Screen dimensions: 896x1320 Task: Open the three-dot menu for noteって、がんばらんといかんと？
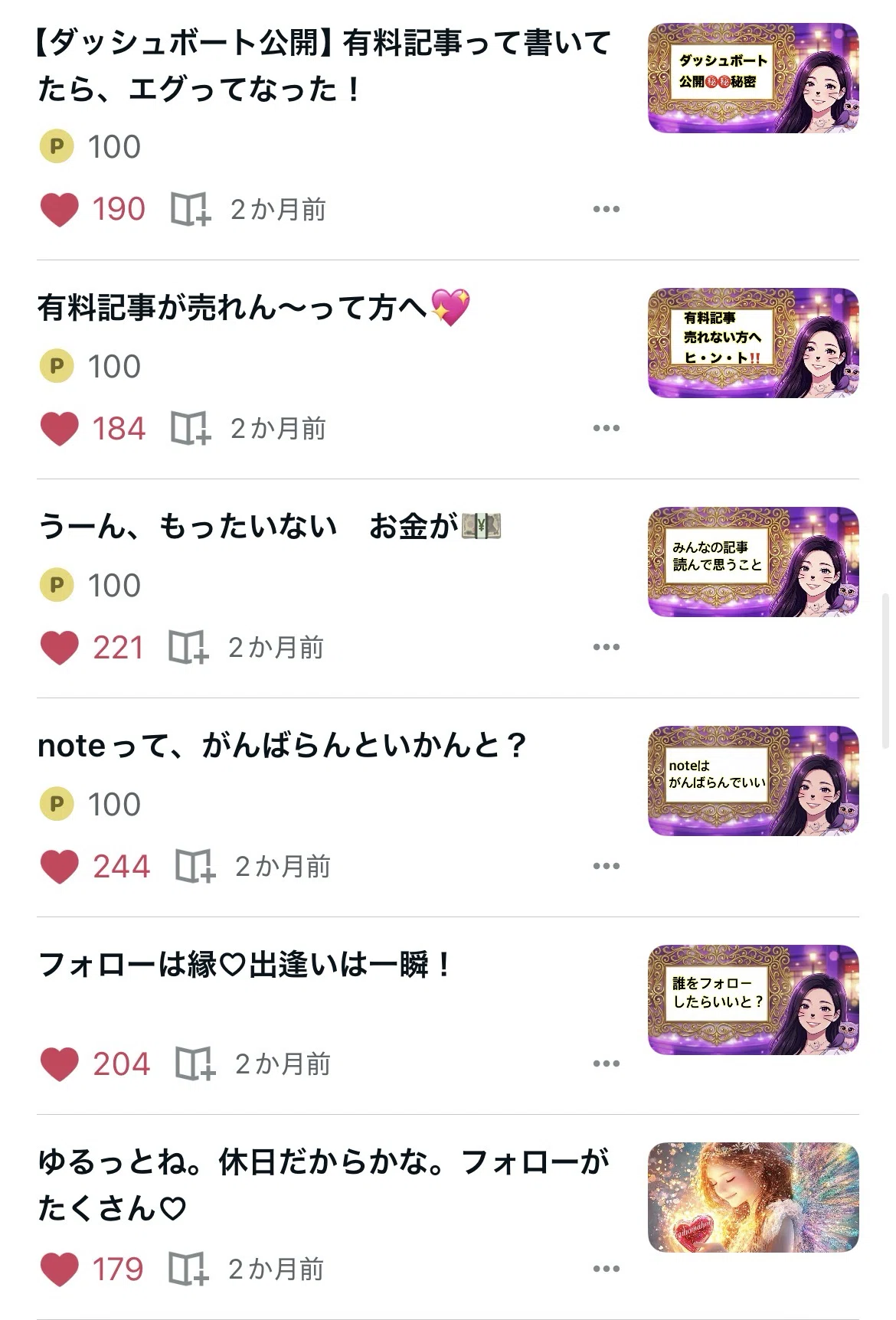click(x=606, y=866)
